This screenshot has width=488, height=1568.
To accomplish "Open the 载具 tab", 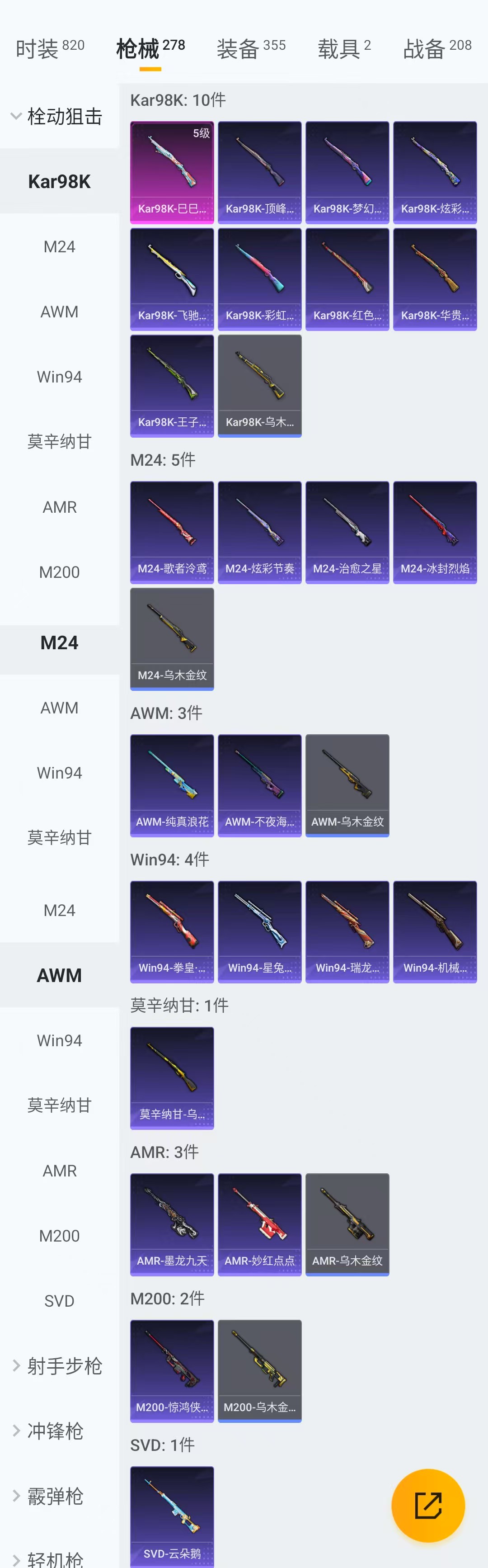I will coord(344,48).
